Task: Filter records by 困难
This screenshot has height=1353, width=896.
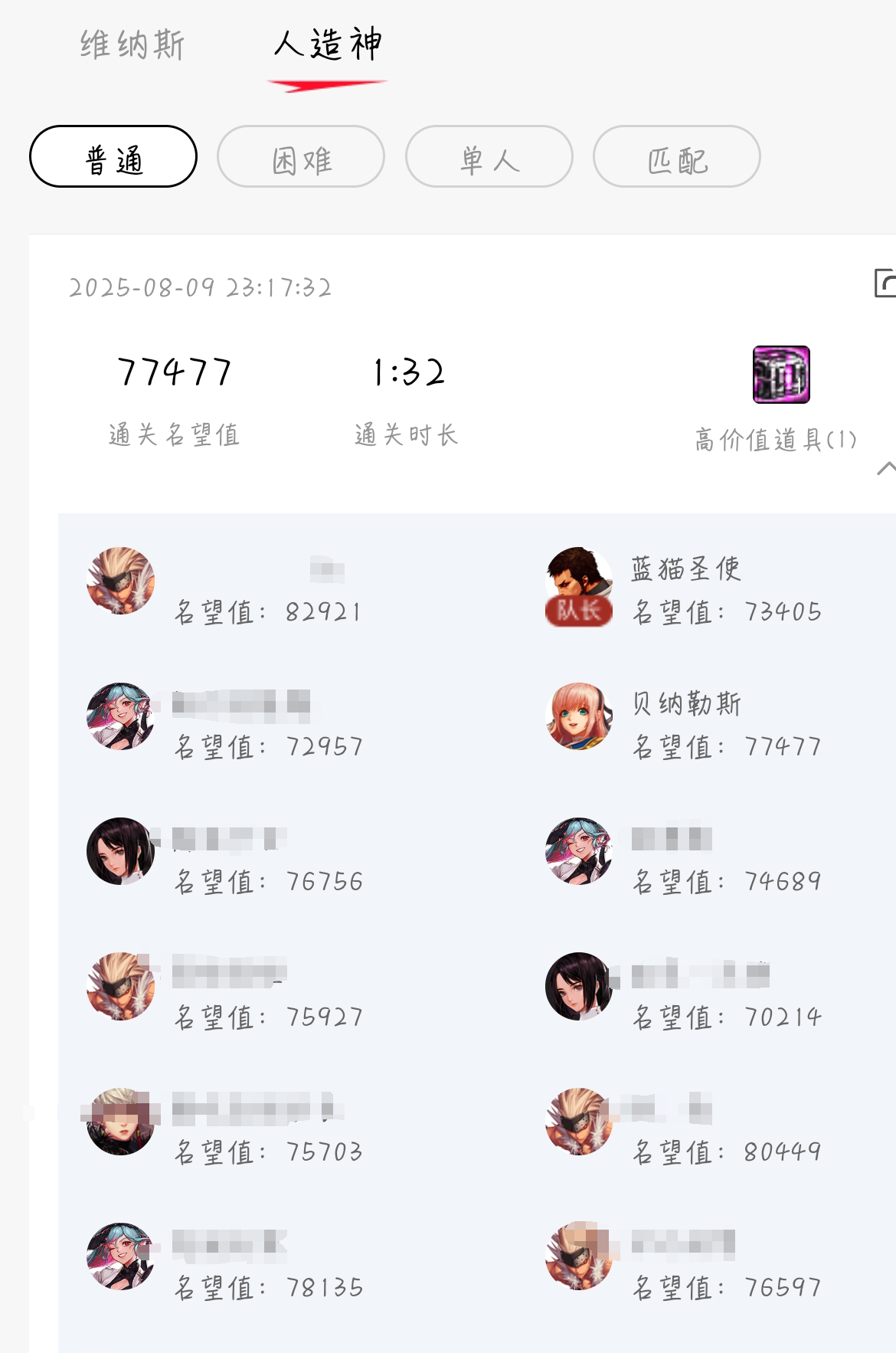Action: [301, 157]
